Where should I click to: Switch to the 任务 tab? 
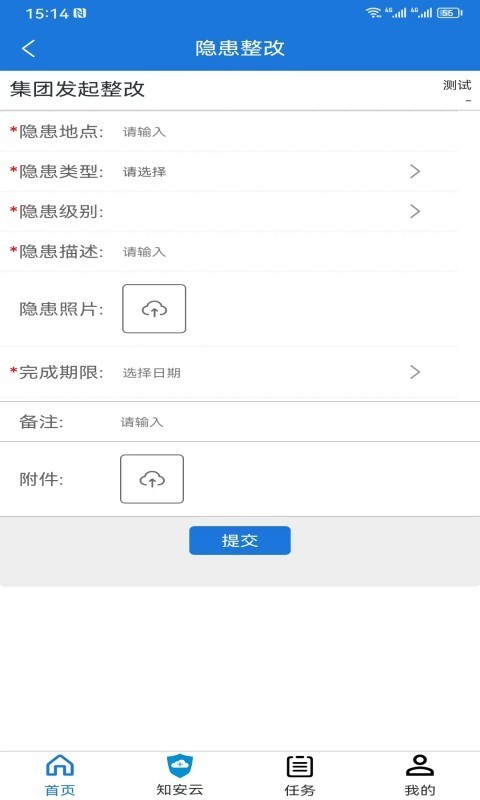(299, 776)
